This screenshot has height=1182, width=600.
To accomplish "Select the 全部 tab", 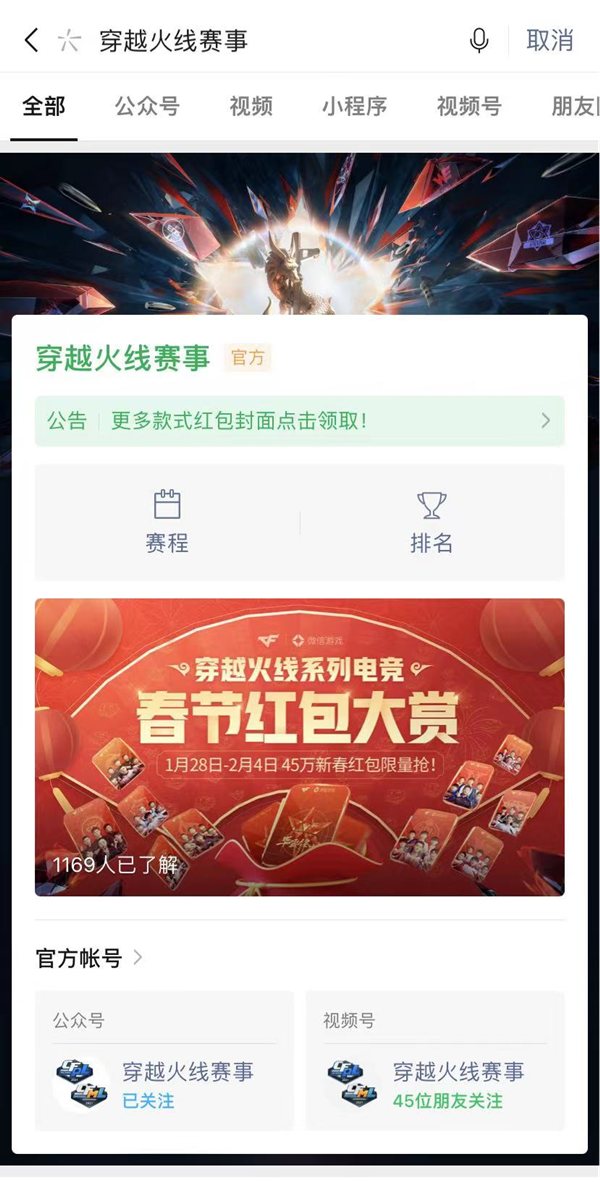I will pos(44,106).
